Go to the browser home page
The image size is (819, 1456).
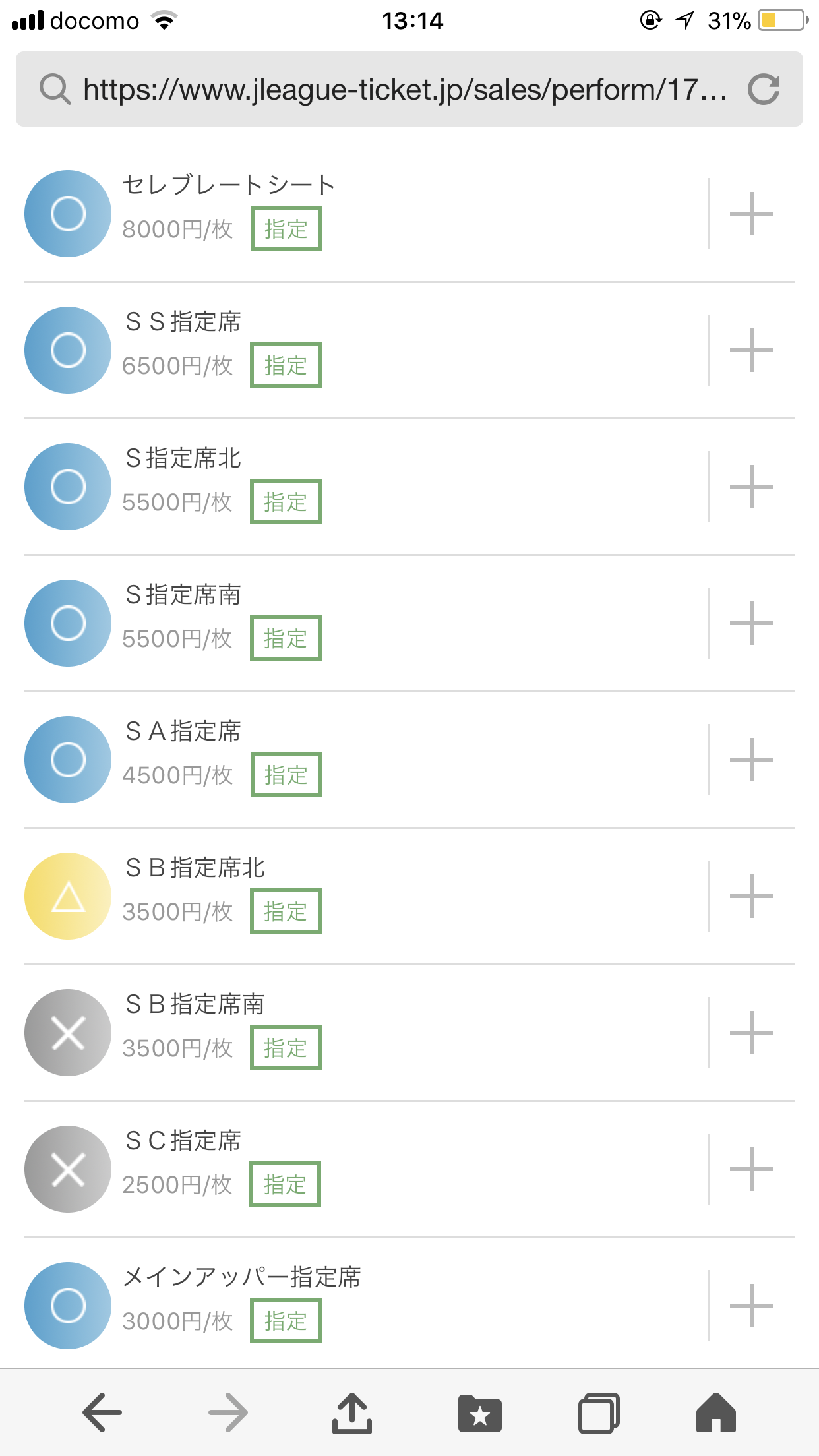click(x=716, y=1412)
